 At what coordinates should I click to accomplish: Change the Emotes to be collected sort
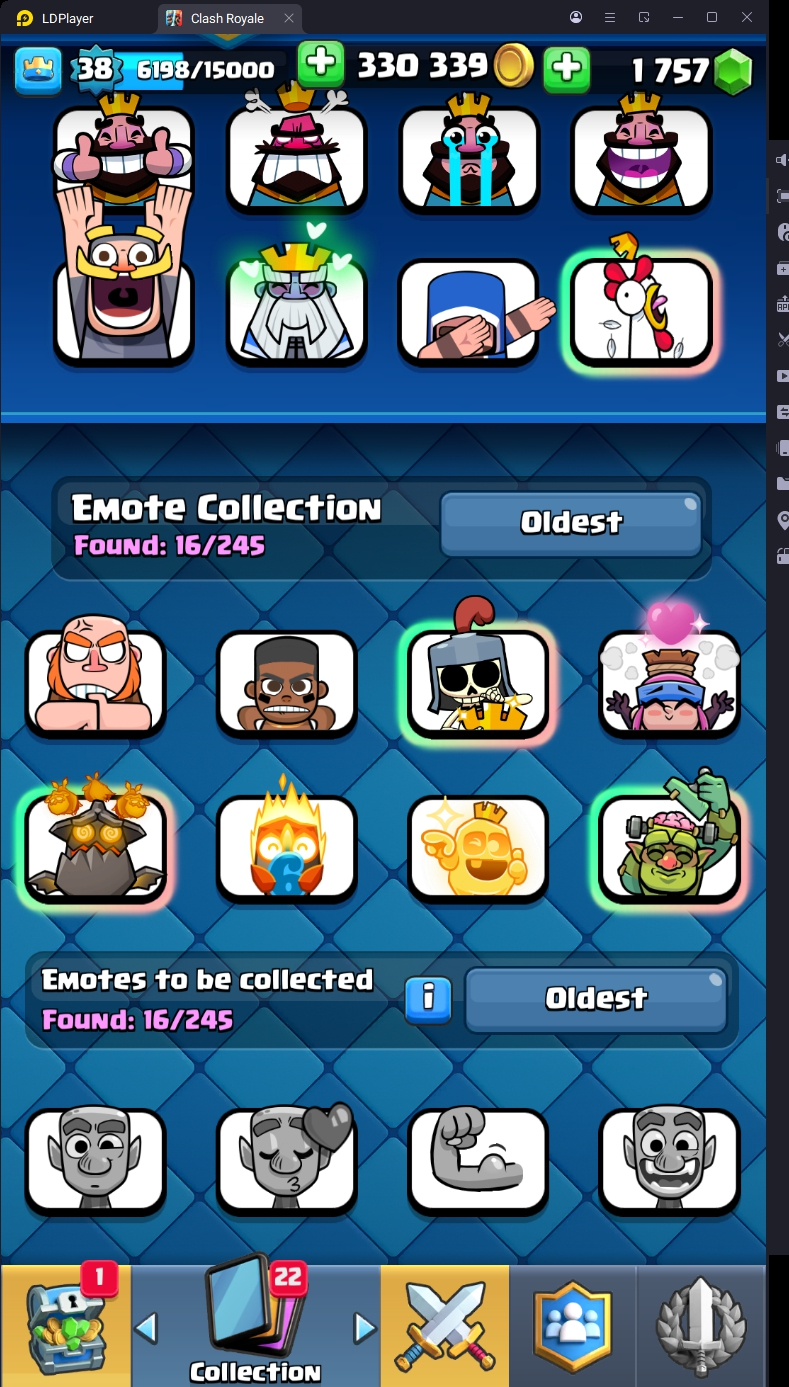point(596,998)
